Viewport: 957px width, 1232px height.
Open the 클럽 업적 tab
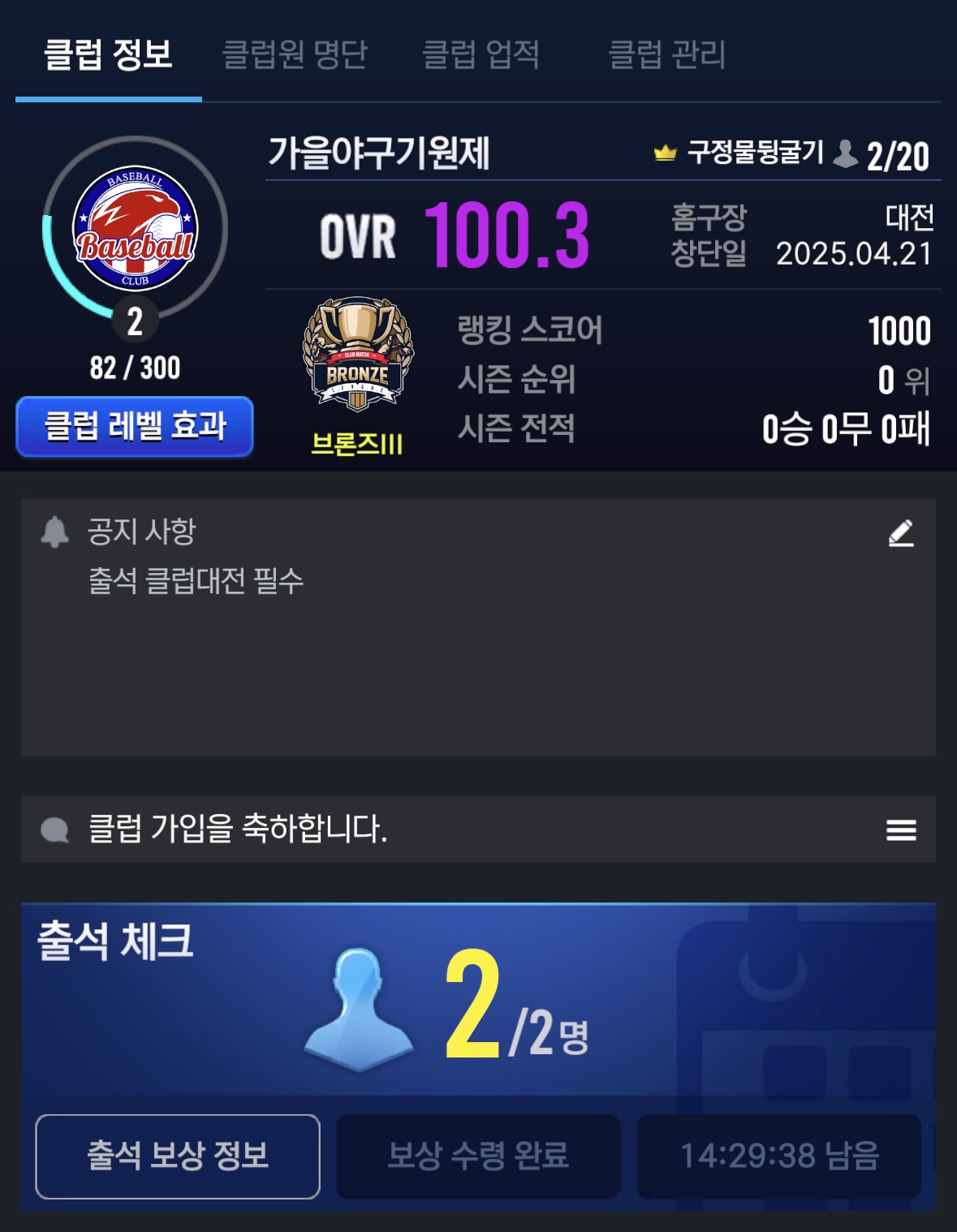coord(481,55)
